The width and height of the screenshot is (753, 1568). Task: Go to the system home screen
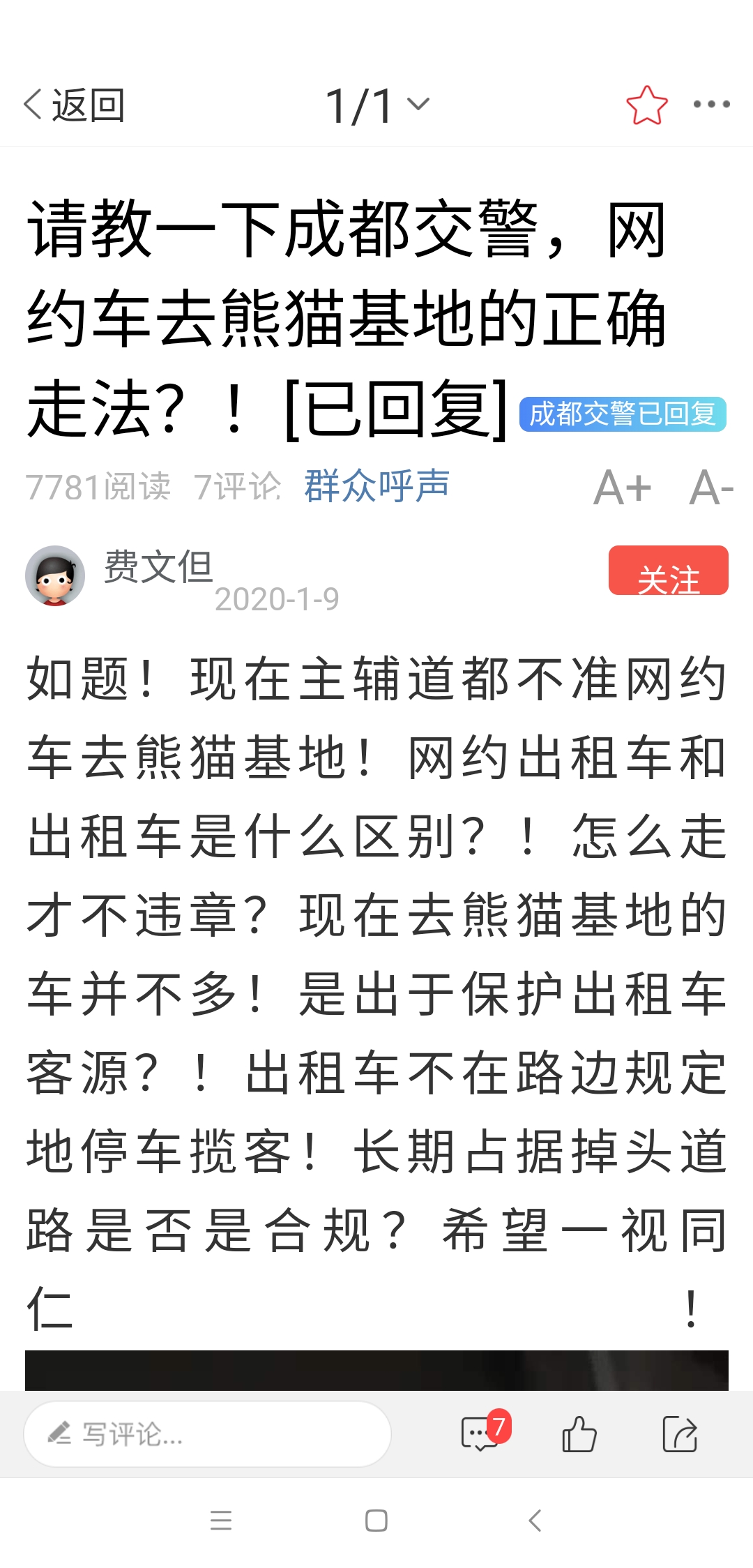[x=376, y=1520]
